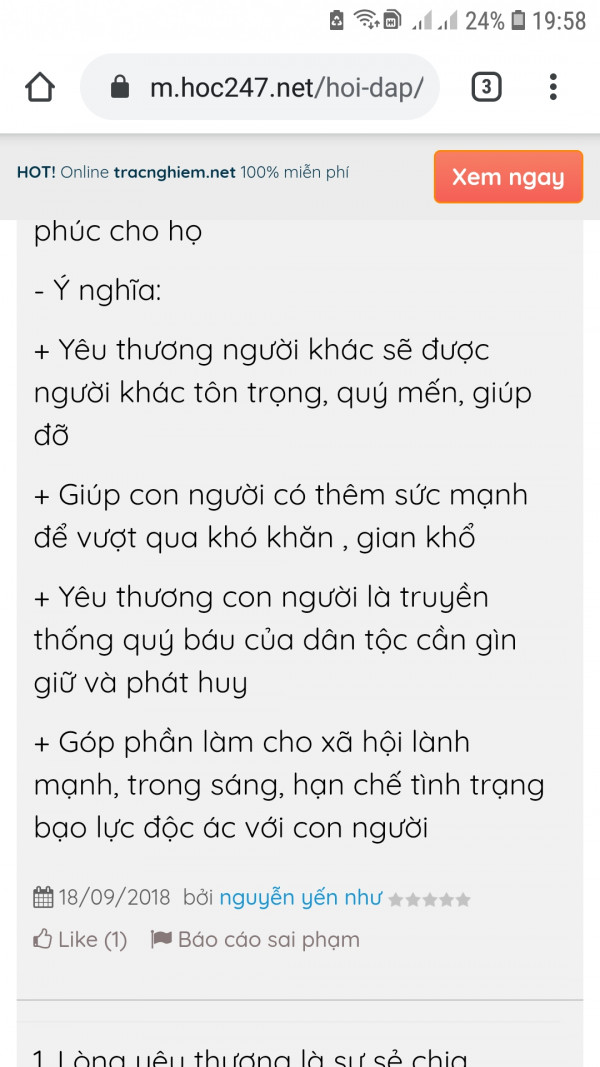The height and width of the screenshot is (1067, 600).
Task: Like this answer
Action: point(80,939)
